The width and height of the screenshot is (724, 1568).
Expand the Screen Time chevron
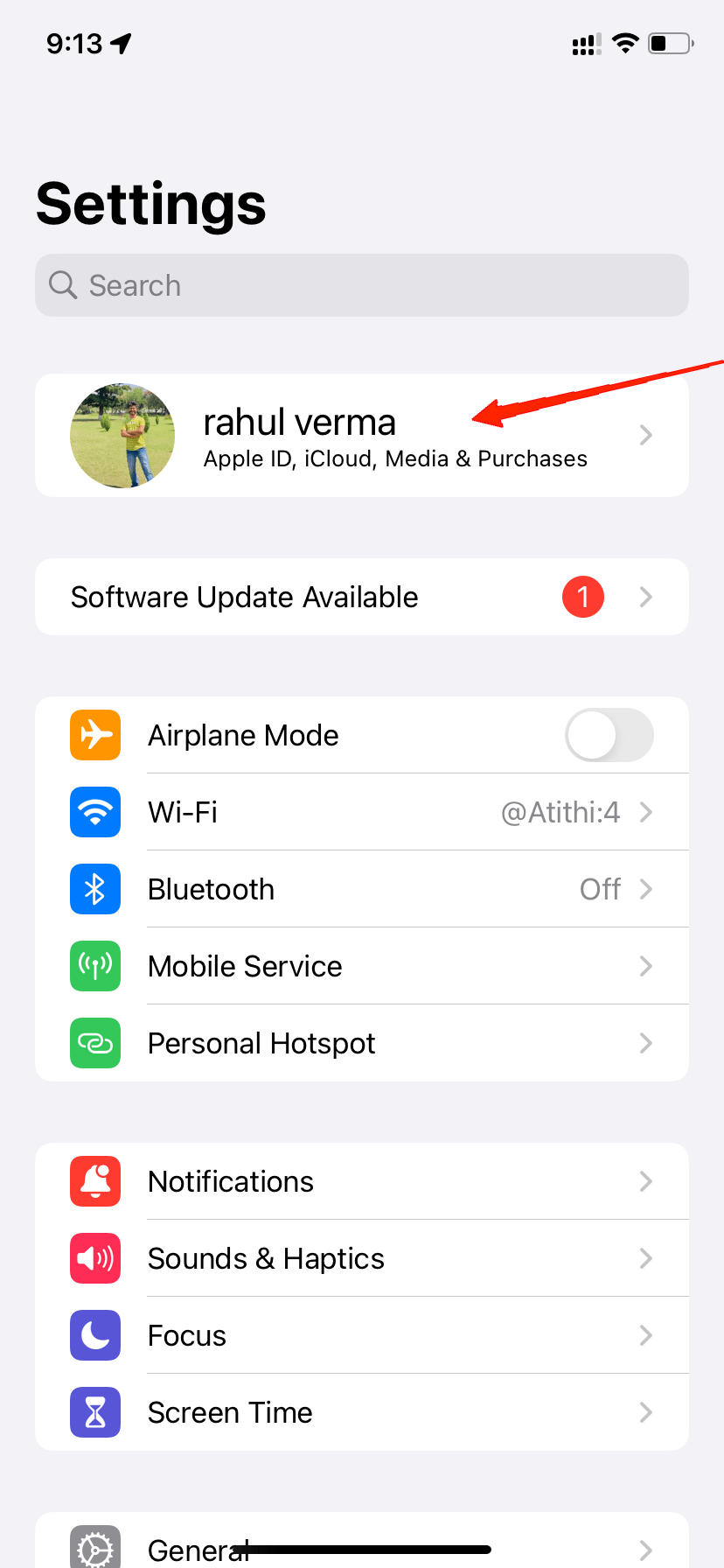click(x=645, y=1412)
